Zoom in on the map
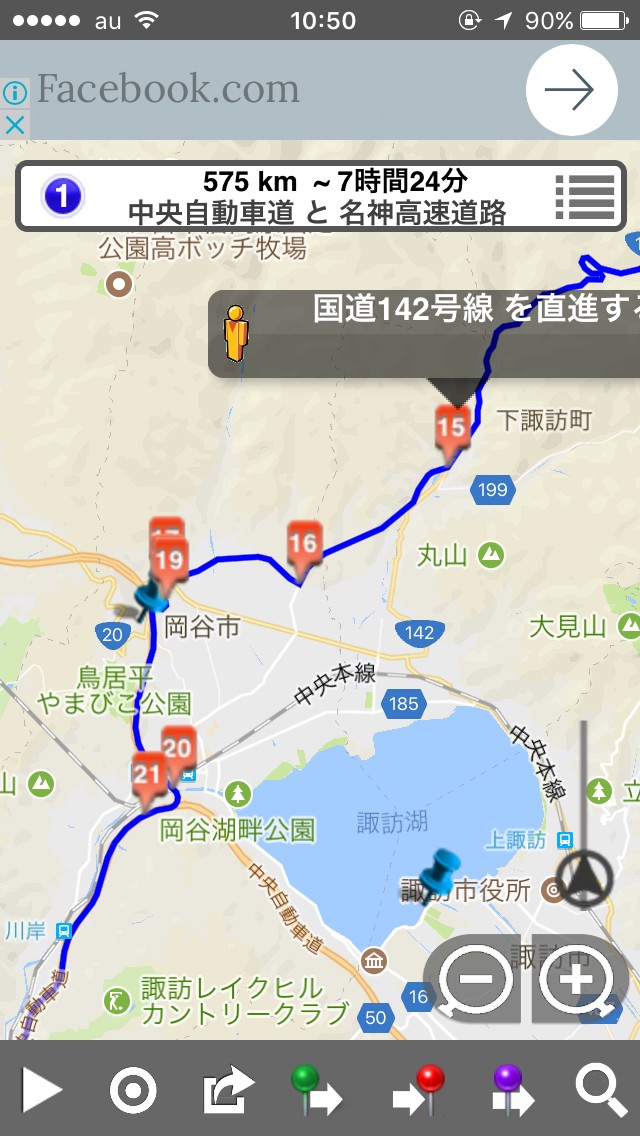 point(576,980)
